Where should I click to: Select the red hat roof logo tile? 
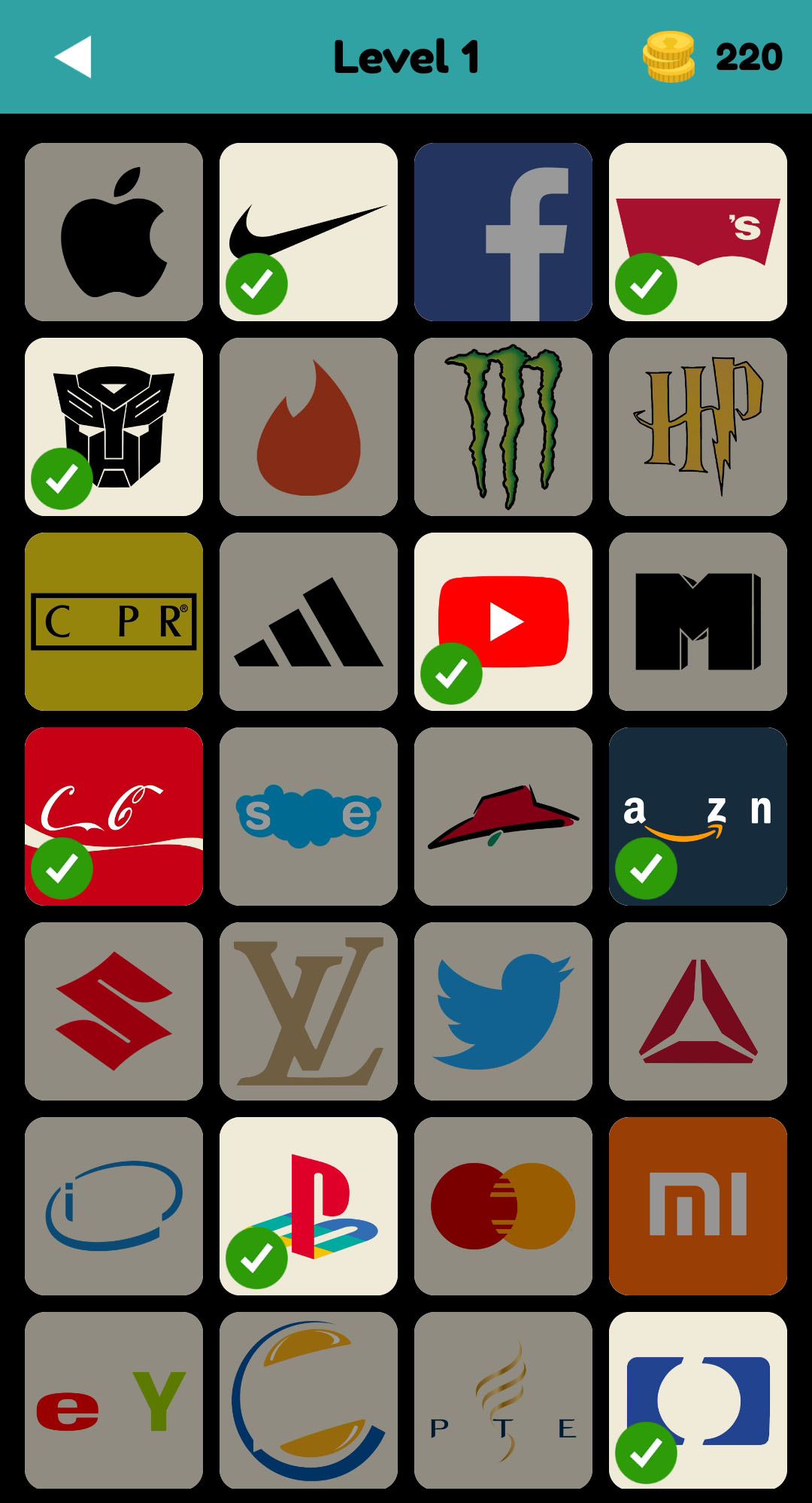[503, 816]
